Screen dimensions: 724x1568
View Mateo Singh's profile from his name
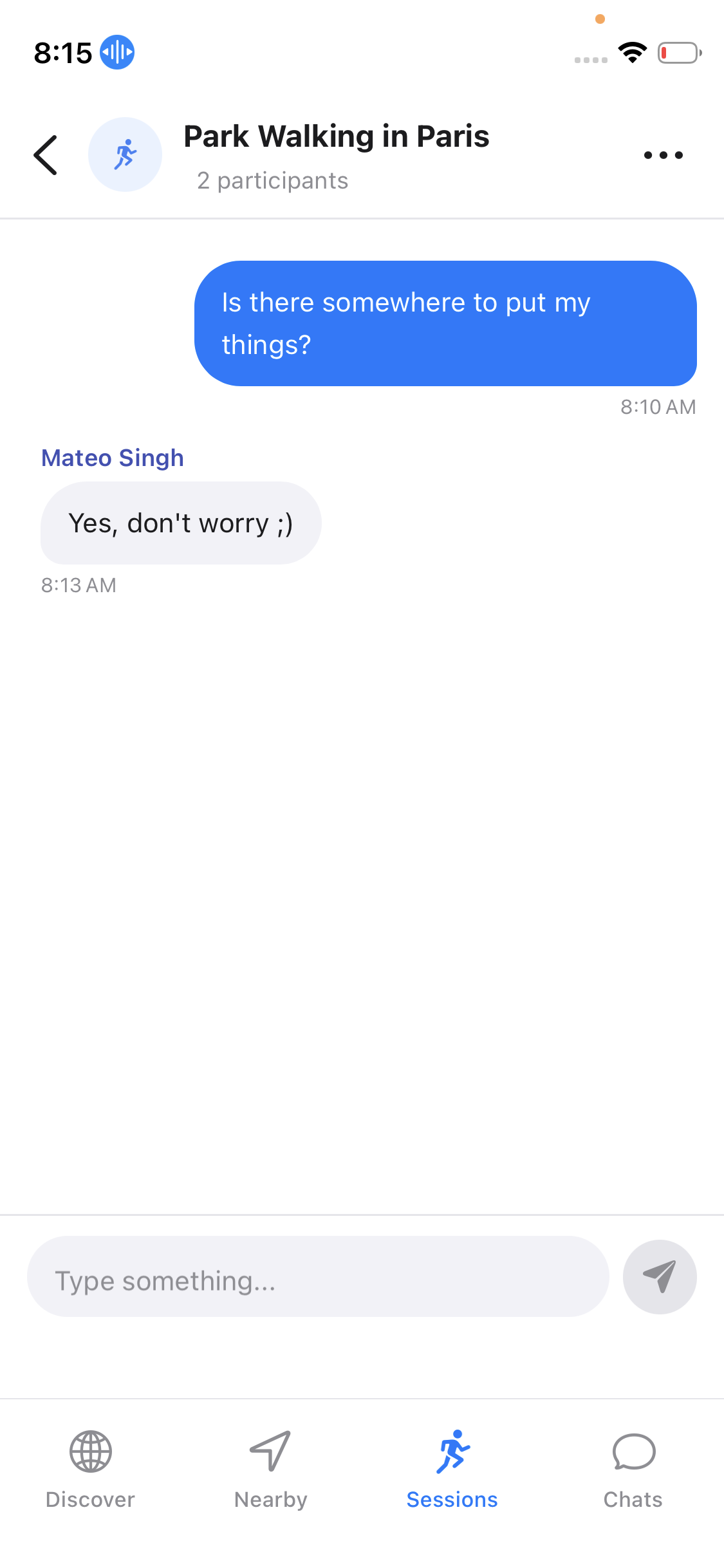pos(113,458)
